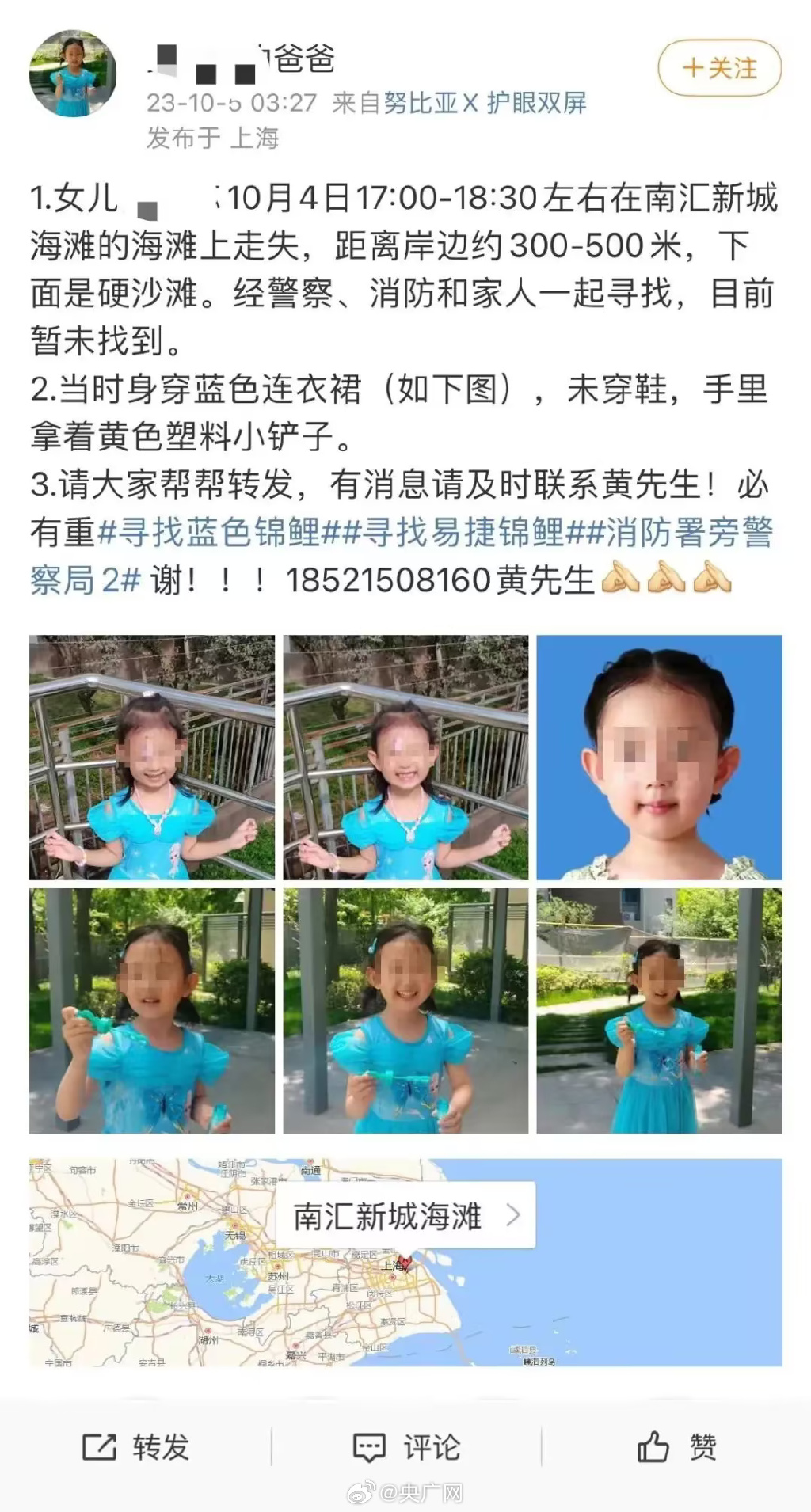Open the poster's profile avatar
Viewport: 811px width, 1512px height.
(72, 74)
